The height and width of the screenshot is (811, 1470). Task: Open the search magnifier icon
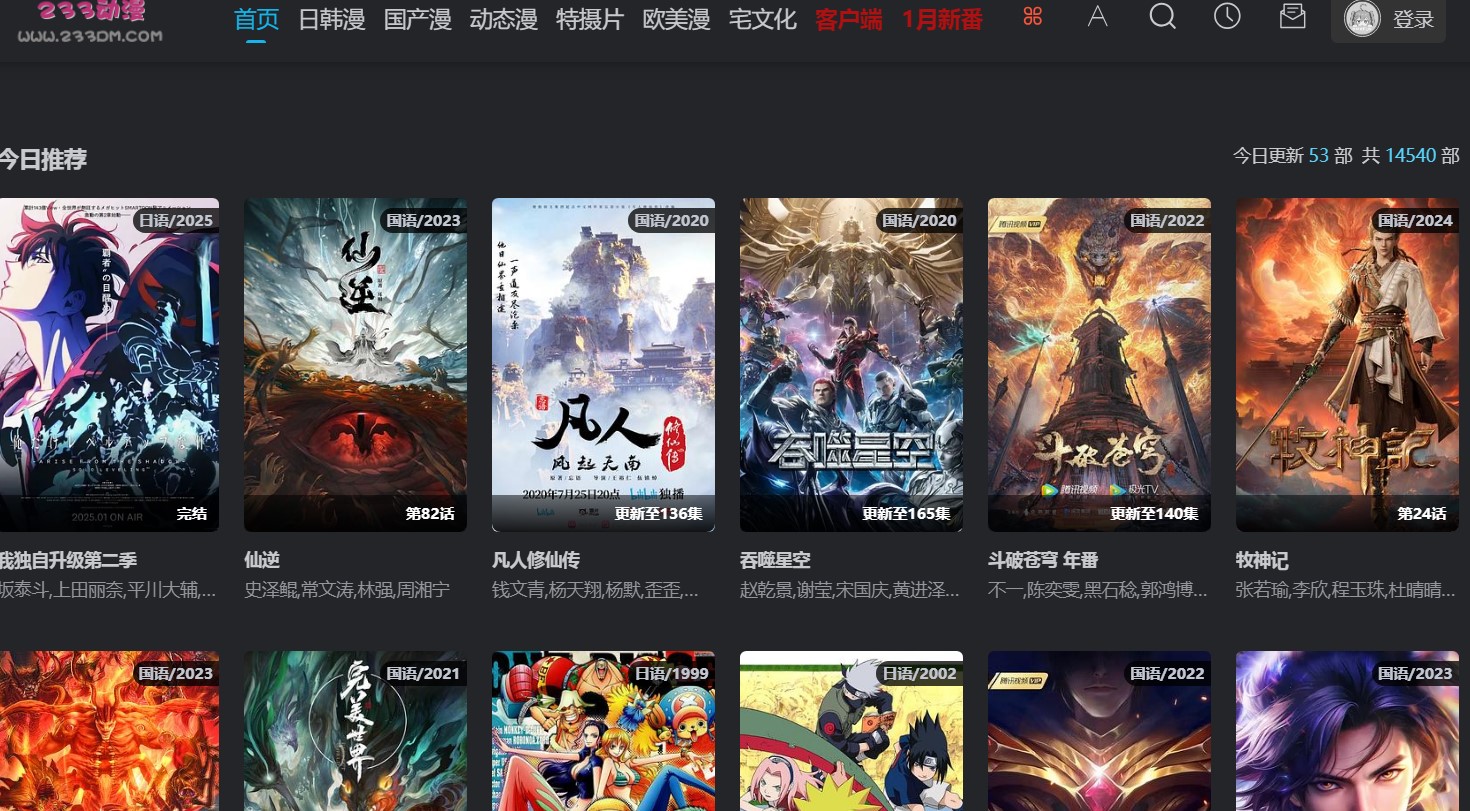point(1162,17)
